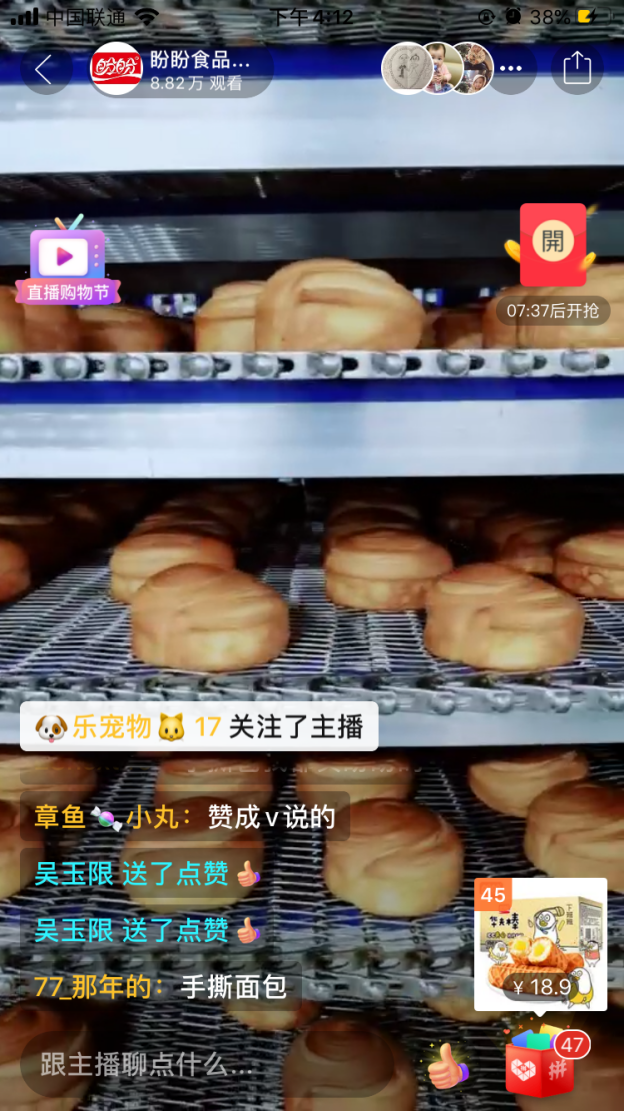The image size is (624, 1111).
Task: Go back from the live stream
Action: click(43, 69)
